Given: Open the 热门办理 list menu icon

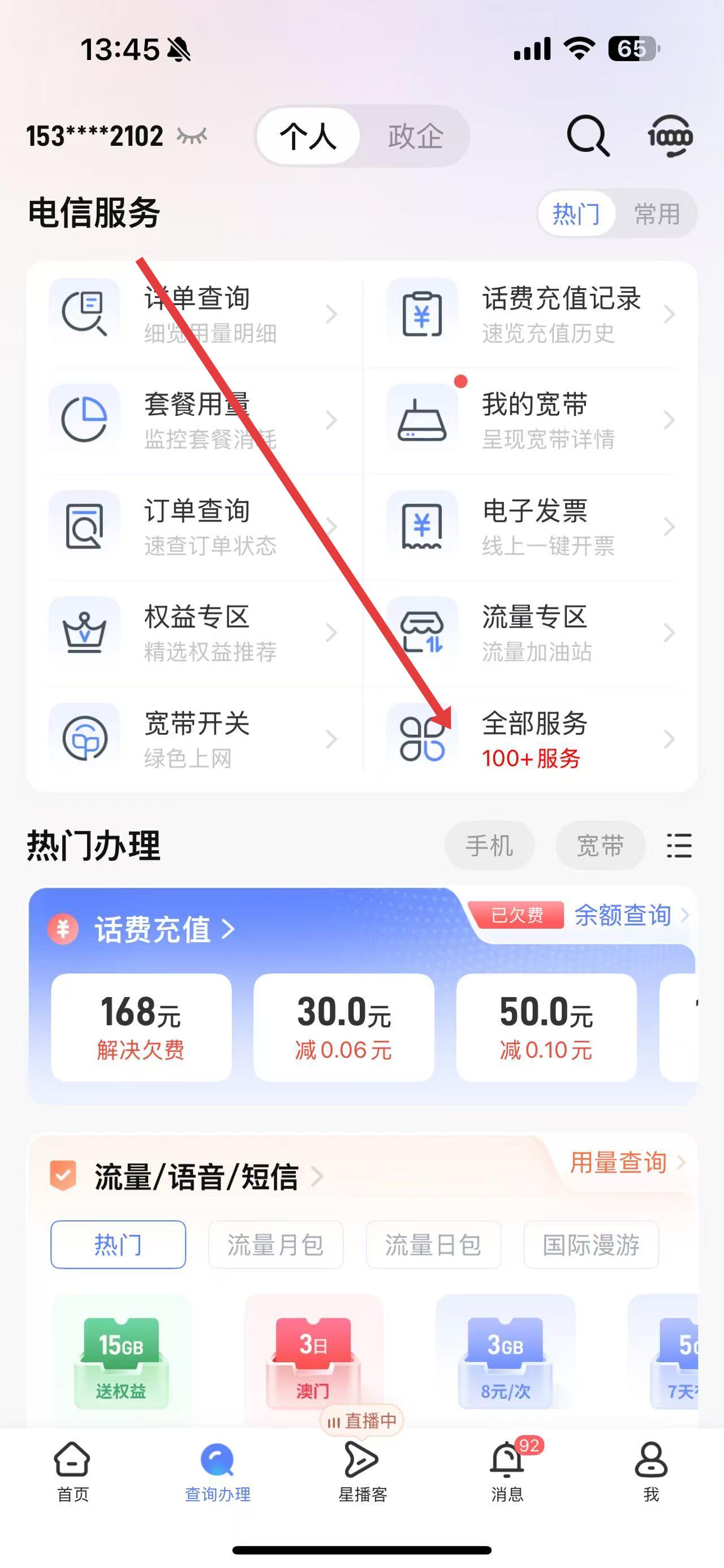Looking at the screenshot, I should point(679,846).
